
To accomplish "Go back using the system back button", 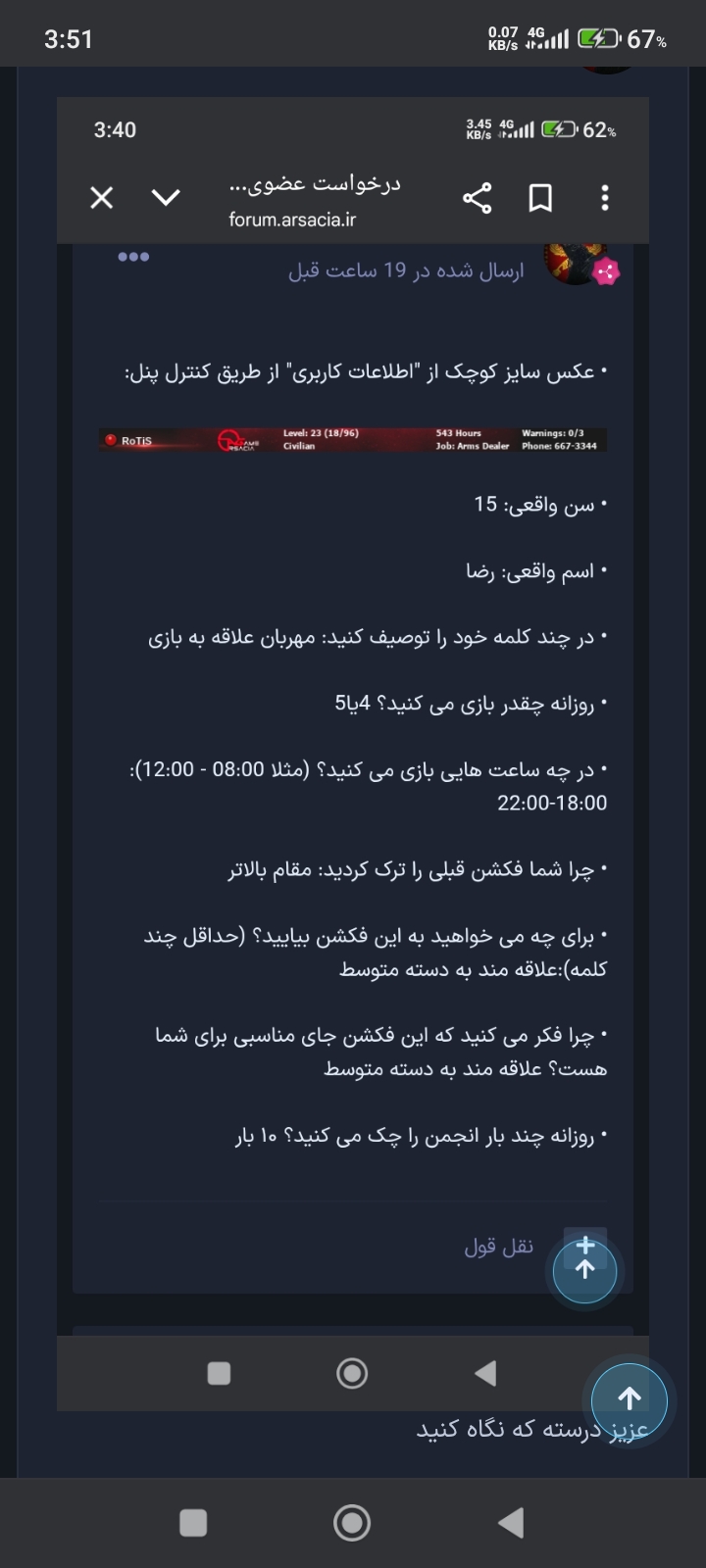I will pyautogui.click(x=510, y=1522).
